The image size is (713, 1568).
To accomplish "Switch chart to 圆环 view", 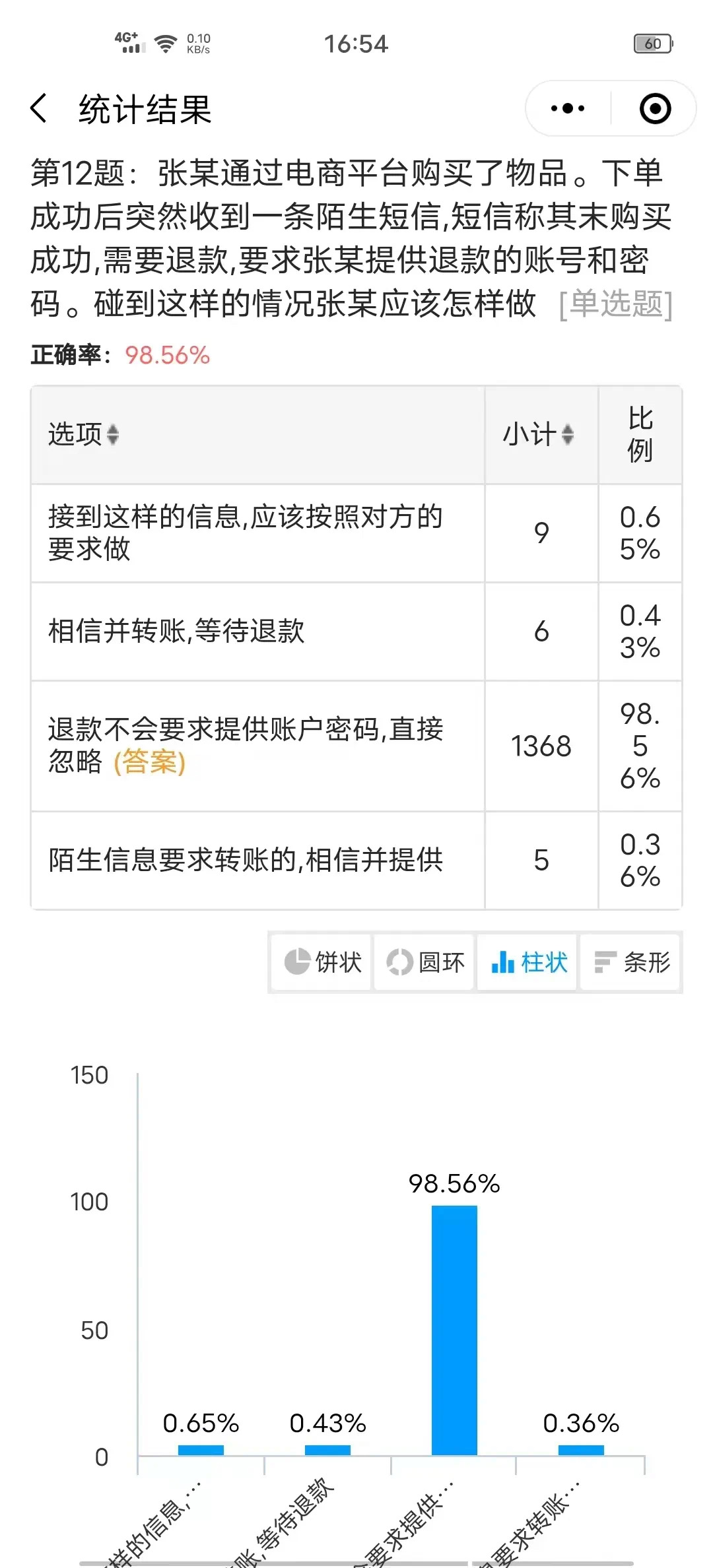I will [424, 962].
